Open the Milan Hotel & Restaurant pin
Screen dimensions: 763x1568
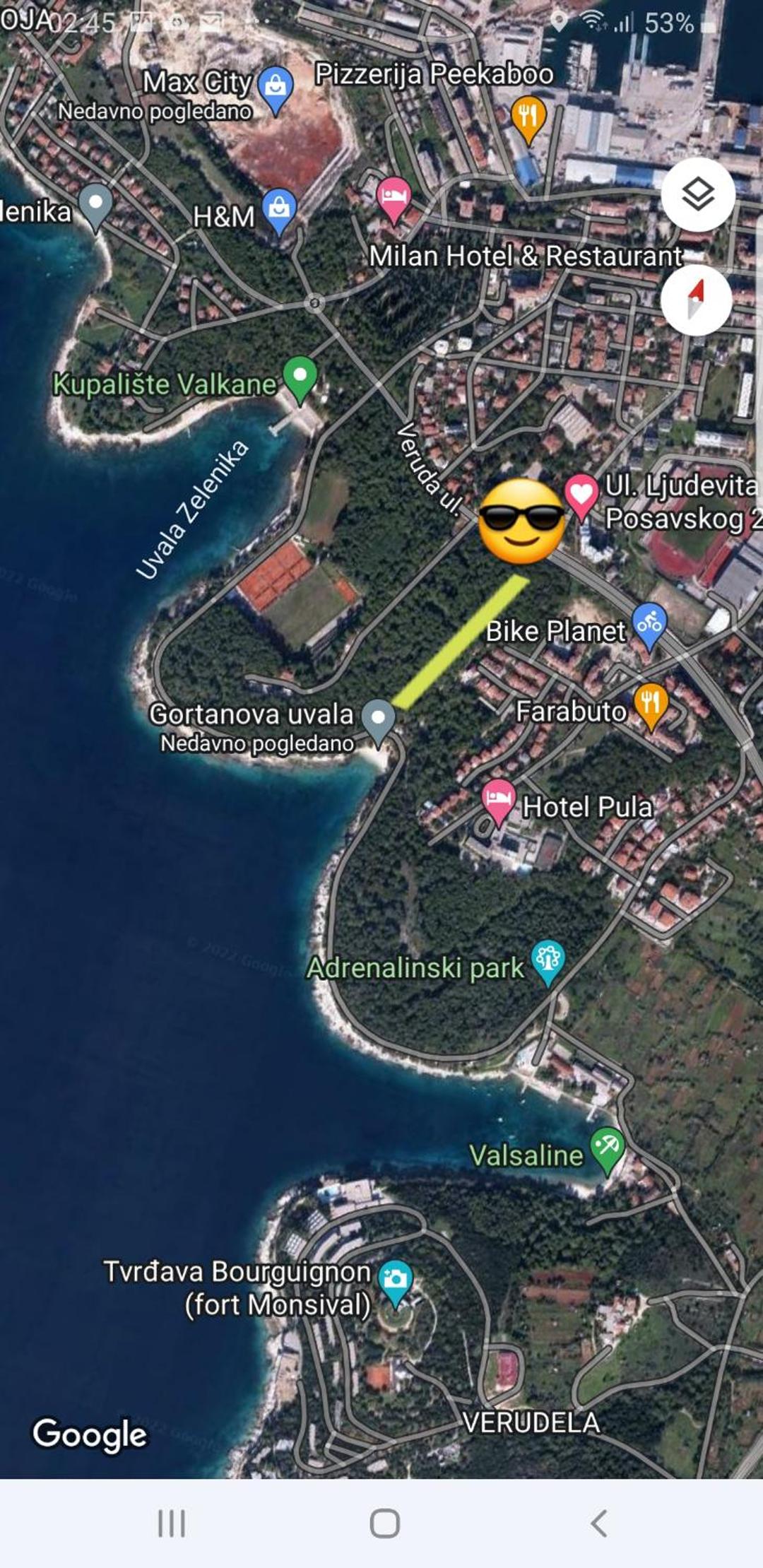[394, 199]
